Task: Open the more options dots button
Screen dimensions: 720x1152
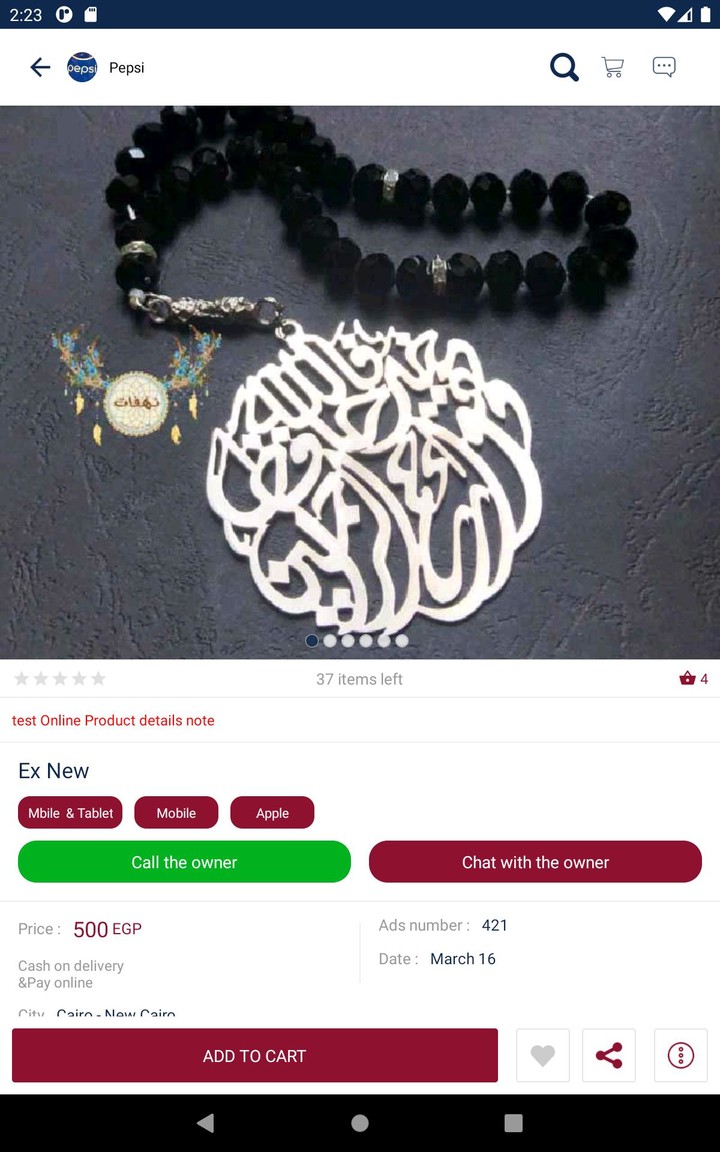Action: point(681,1056)
